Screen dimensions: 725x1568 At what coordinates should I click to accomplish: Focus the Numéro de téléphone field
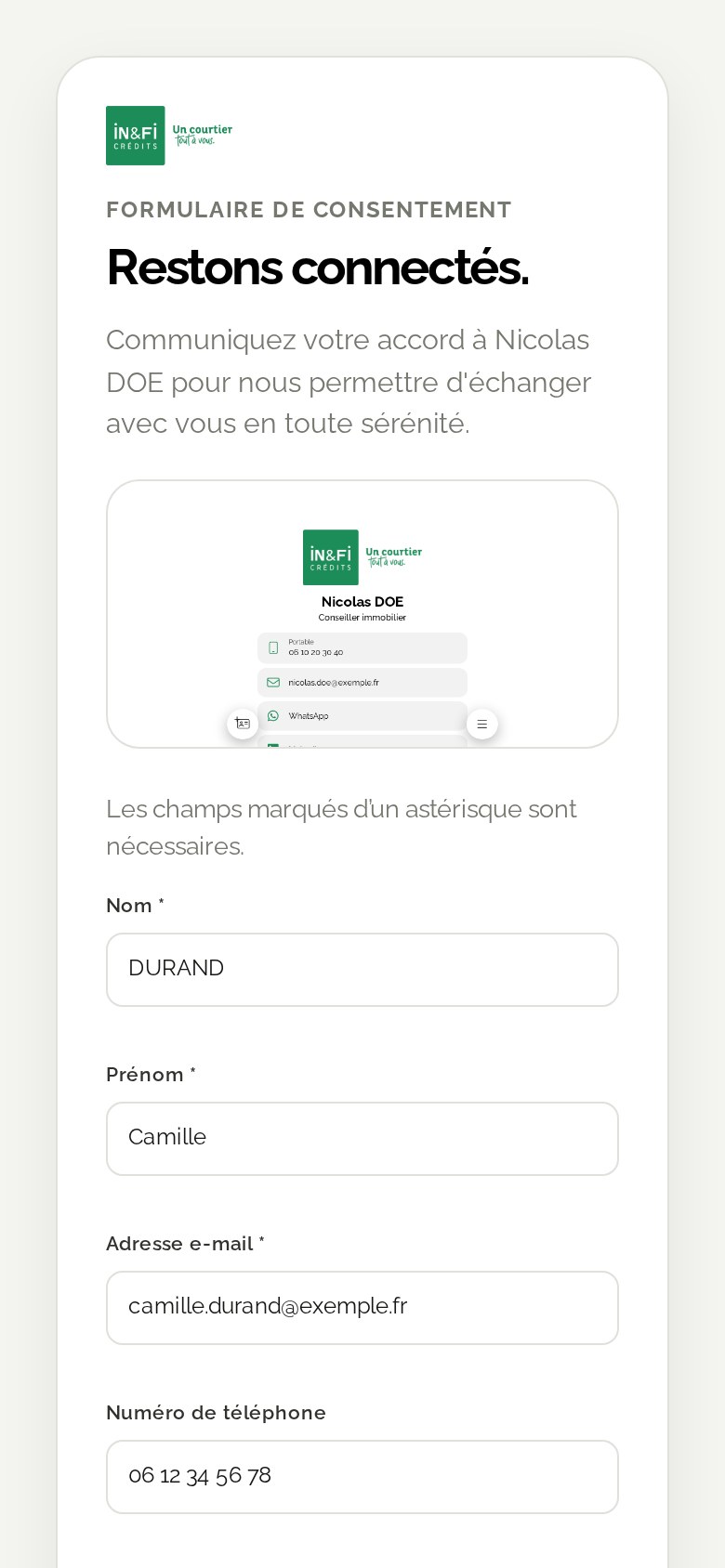[362, 1476]
